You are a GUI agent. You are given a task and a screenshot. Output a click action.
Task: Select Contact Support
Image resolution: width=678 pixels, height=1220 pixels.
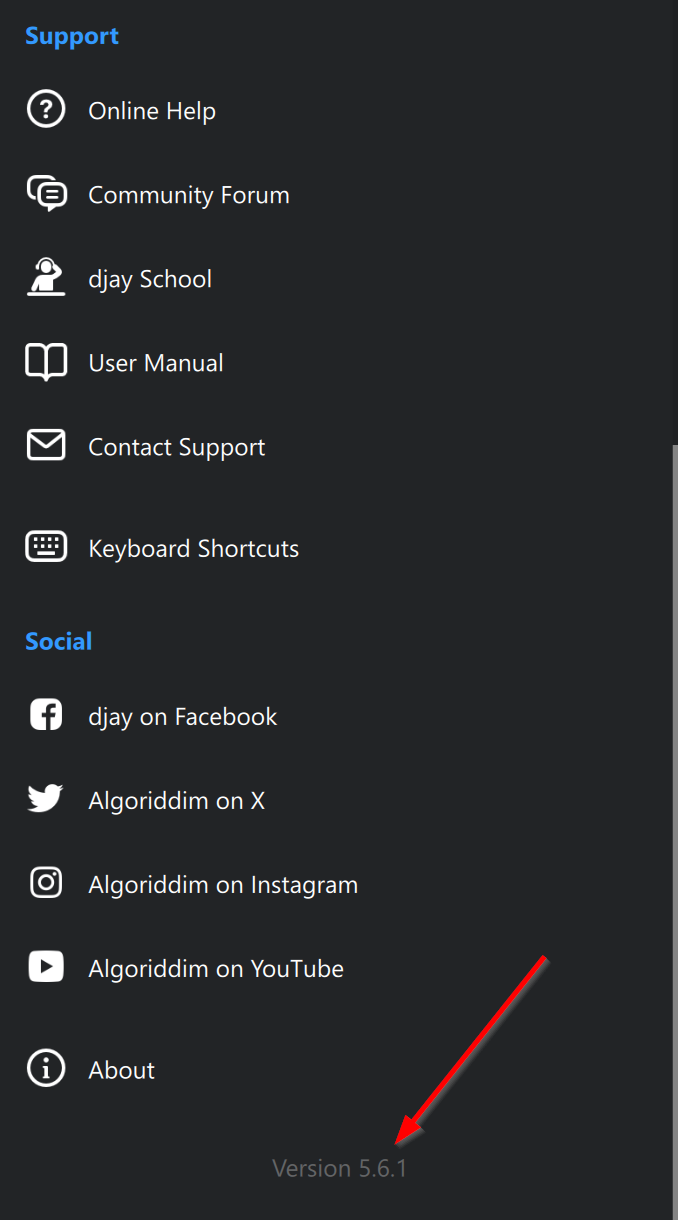[x=176, y=447]
